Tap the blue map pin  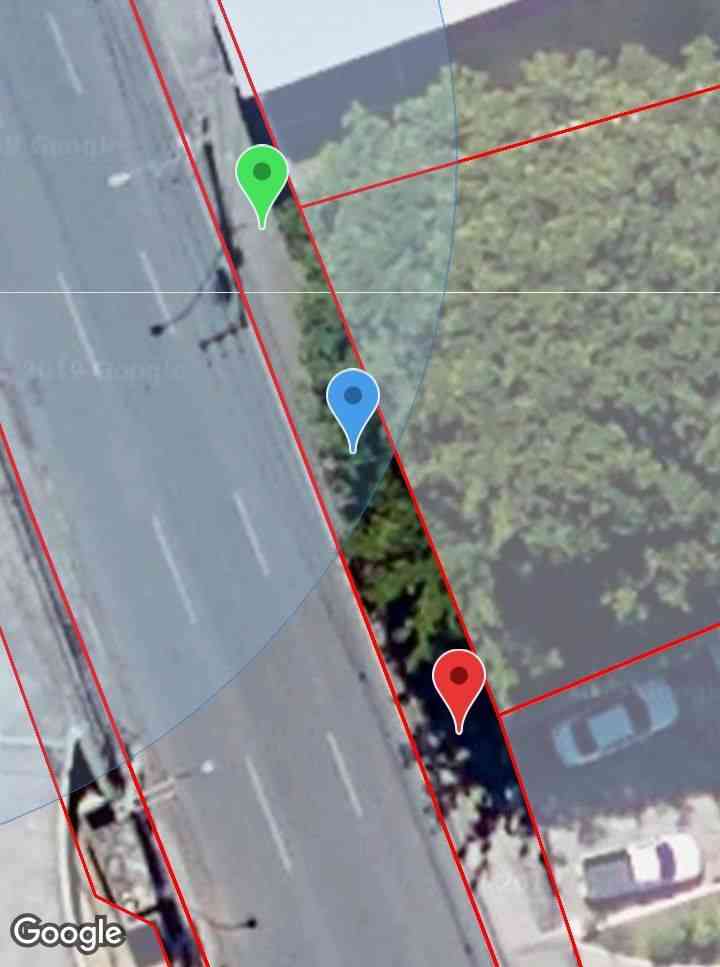pyautogui.click(x=353, y=401)
